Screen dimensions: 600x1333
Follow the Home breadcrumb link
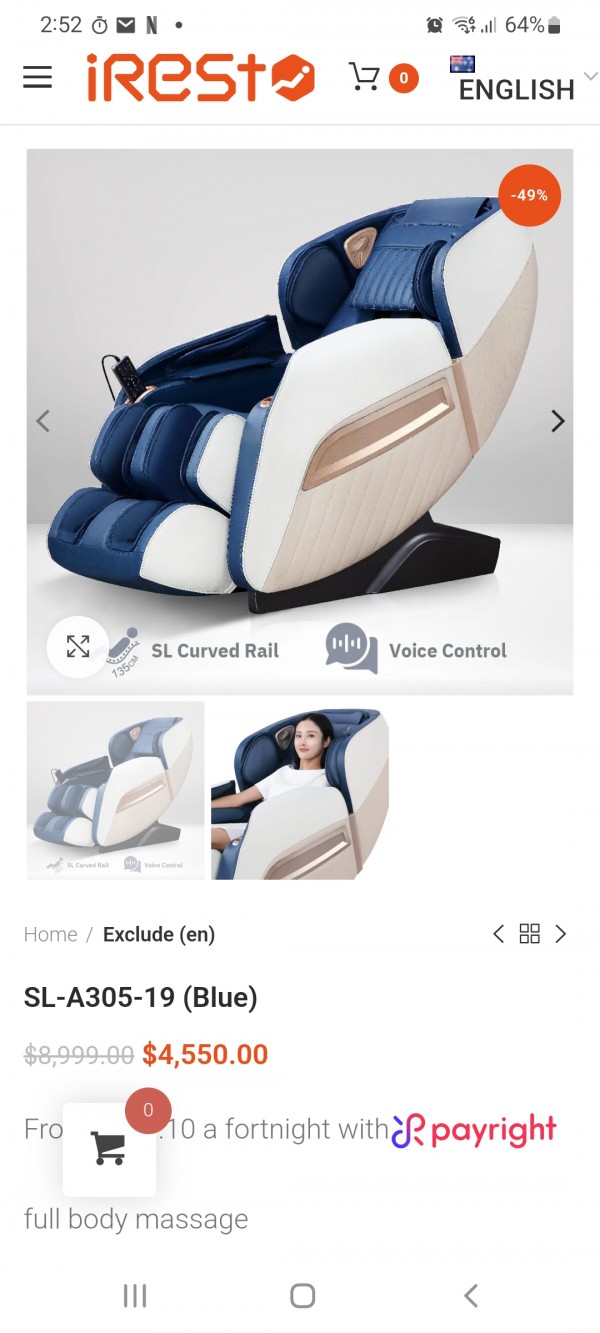point(50,934)
